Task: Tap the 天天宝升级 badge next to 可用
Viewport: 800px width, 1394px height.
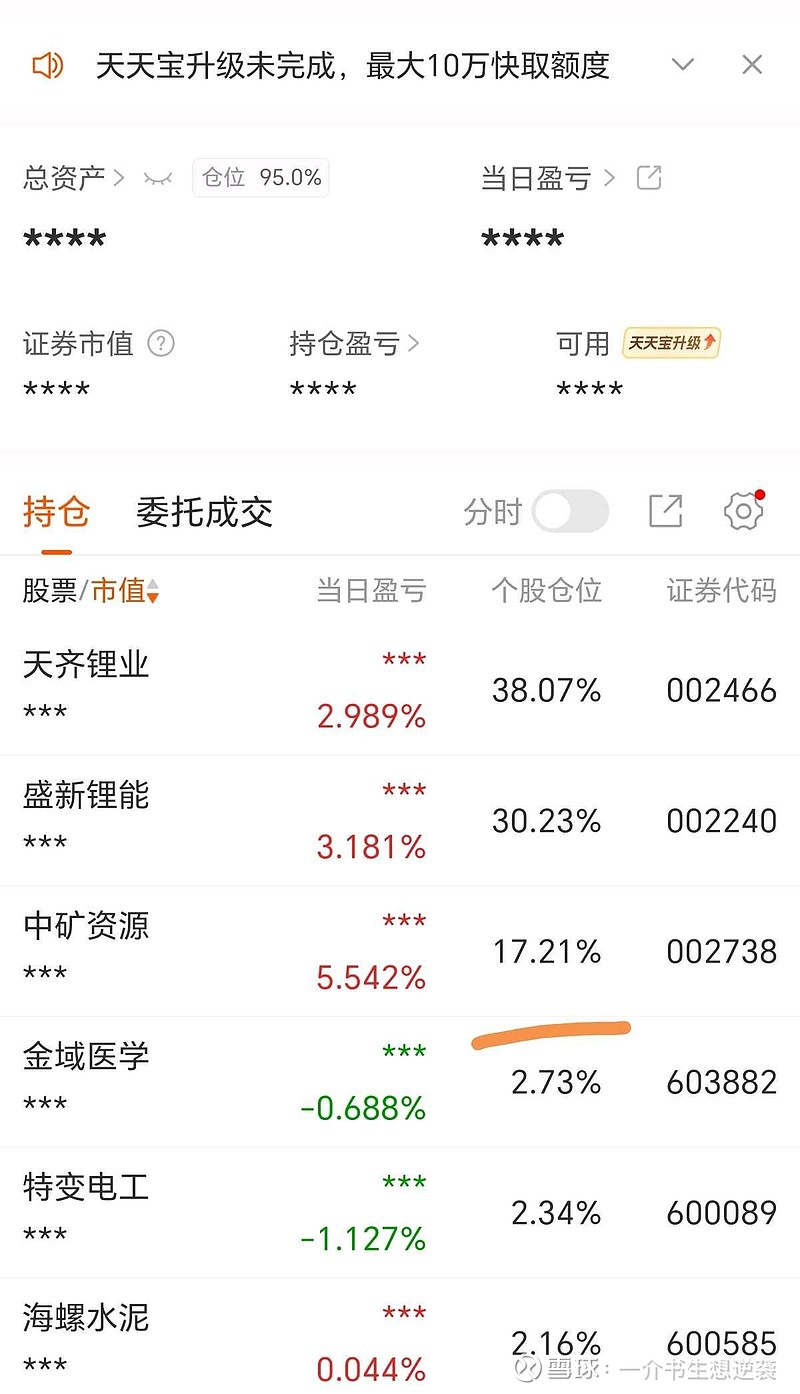Action: [671, 343]
